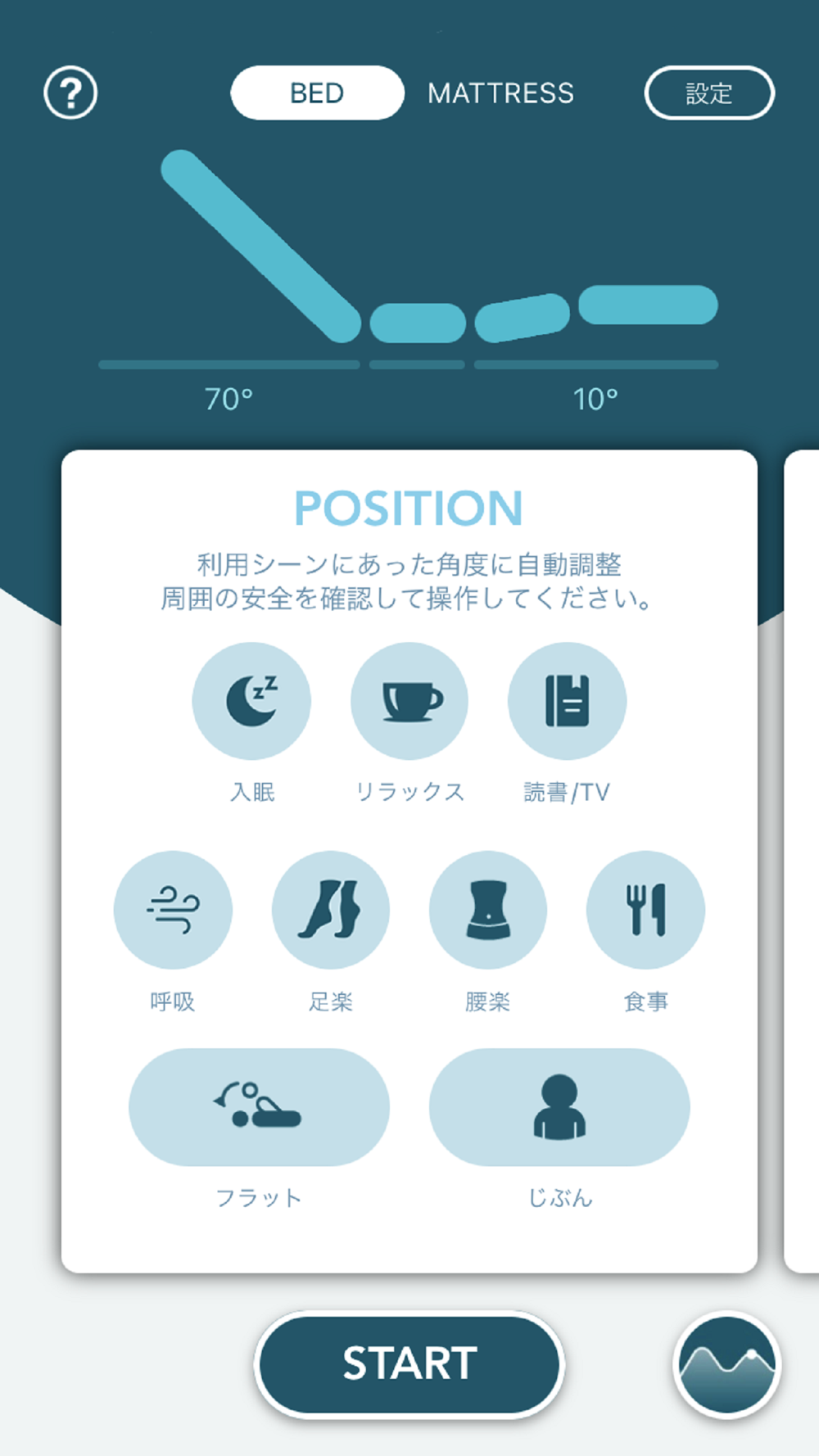
Task: Choose the じぶん custom position
Action: point(559,1107)
